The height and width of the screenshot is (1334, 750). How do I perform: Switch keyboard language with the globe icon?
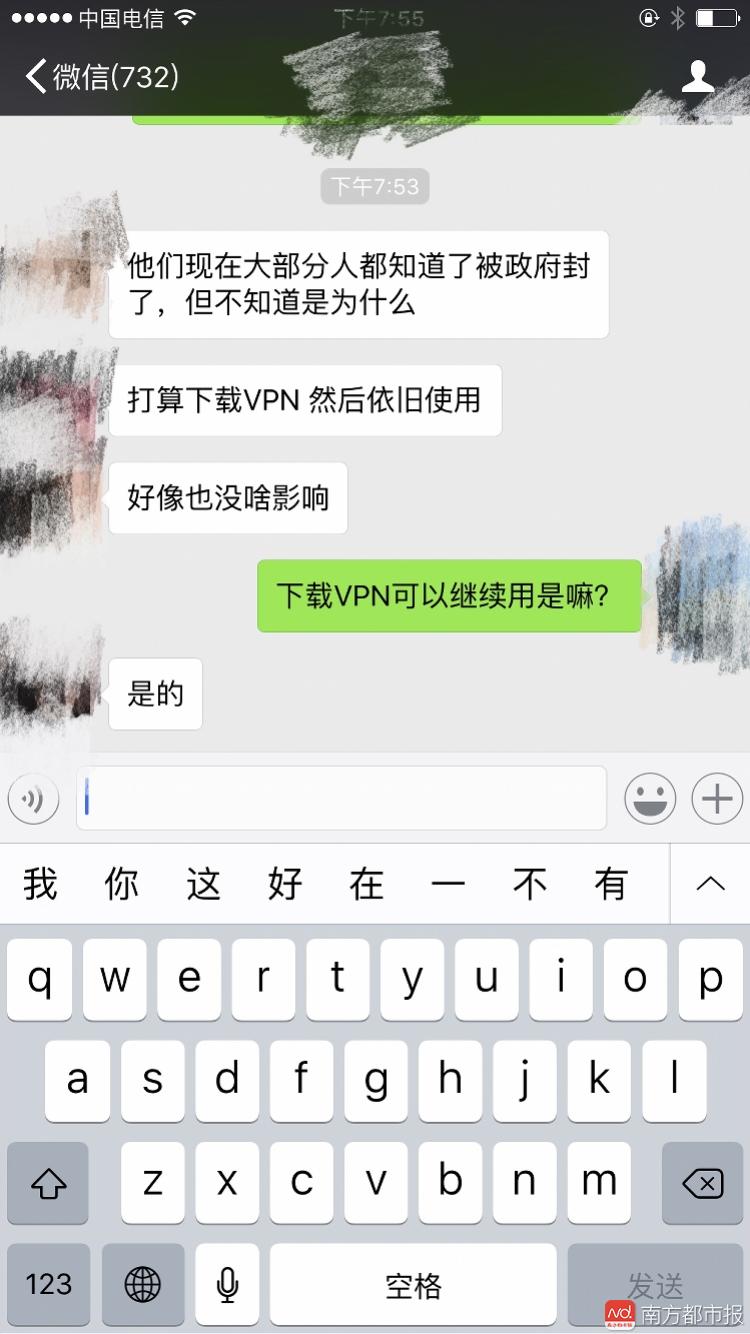pyautogui.click(x=142, y=1284)
